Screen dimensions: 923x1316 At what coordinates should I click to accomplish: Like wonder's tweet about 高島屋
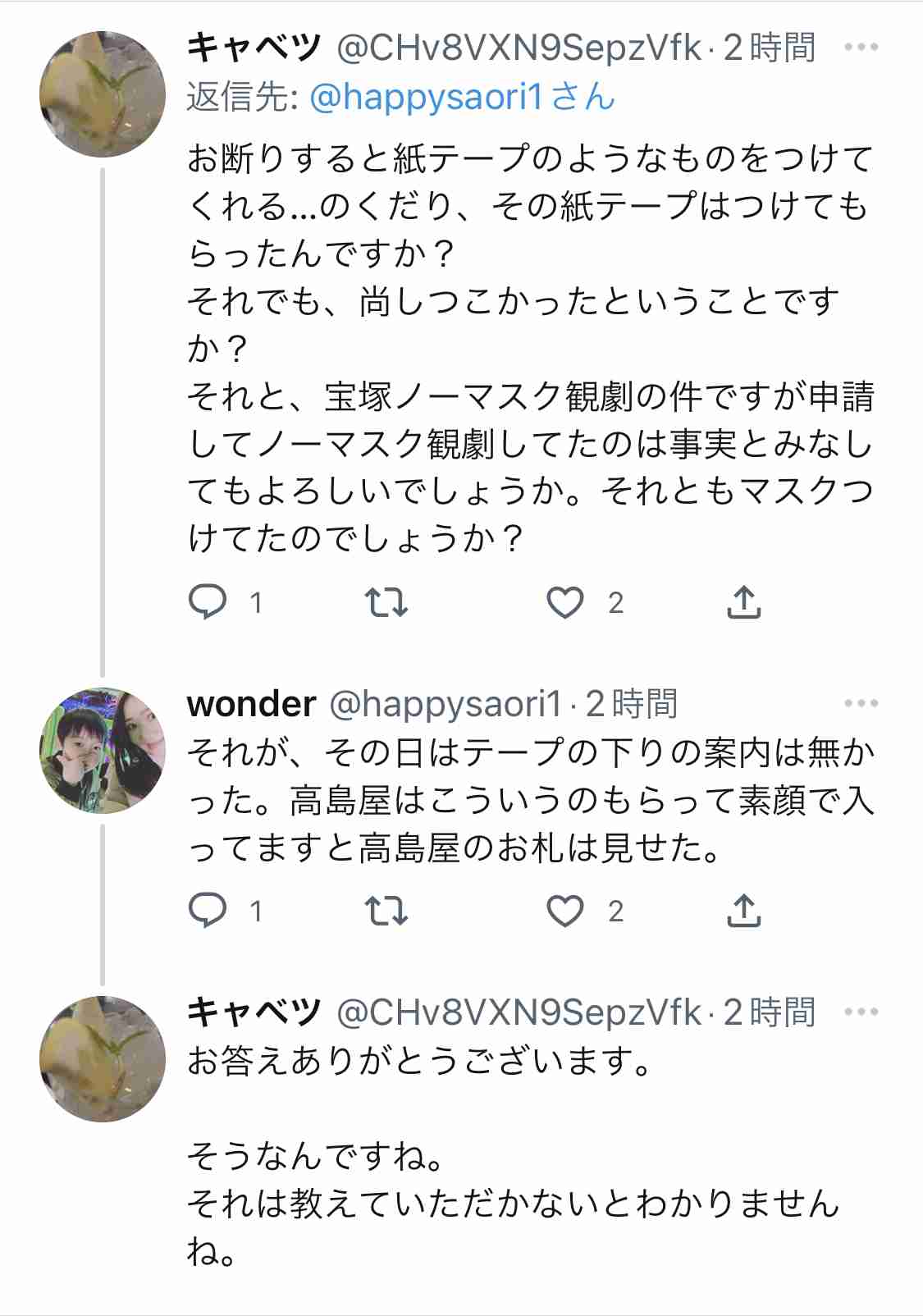(565, 911)
